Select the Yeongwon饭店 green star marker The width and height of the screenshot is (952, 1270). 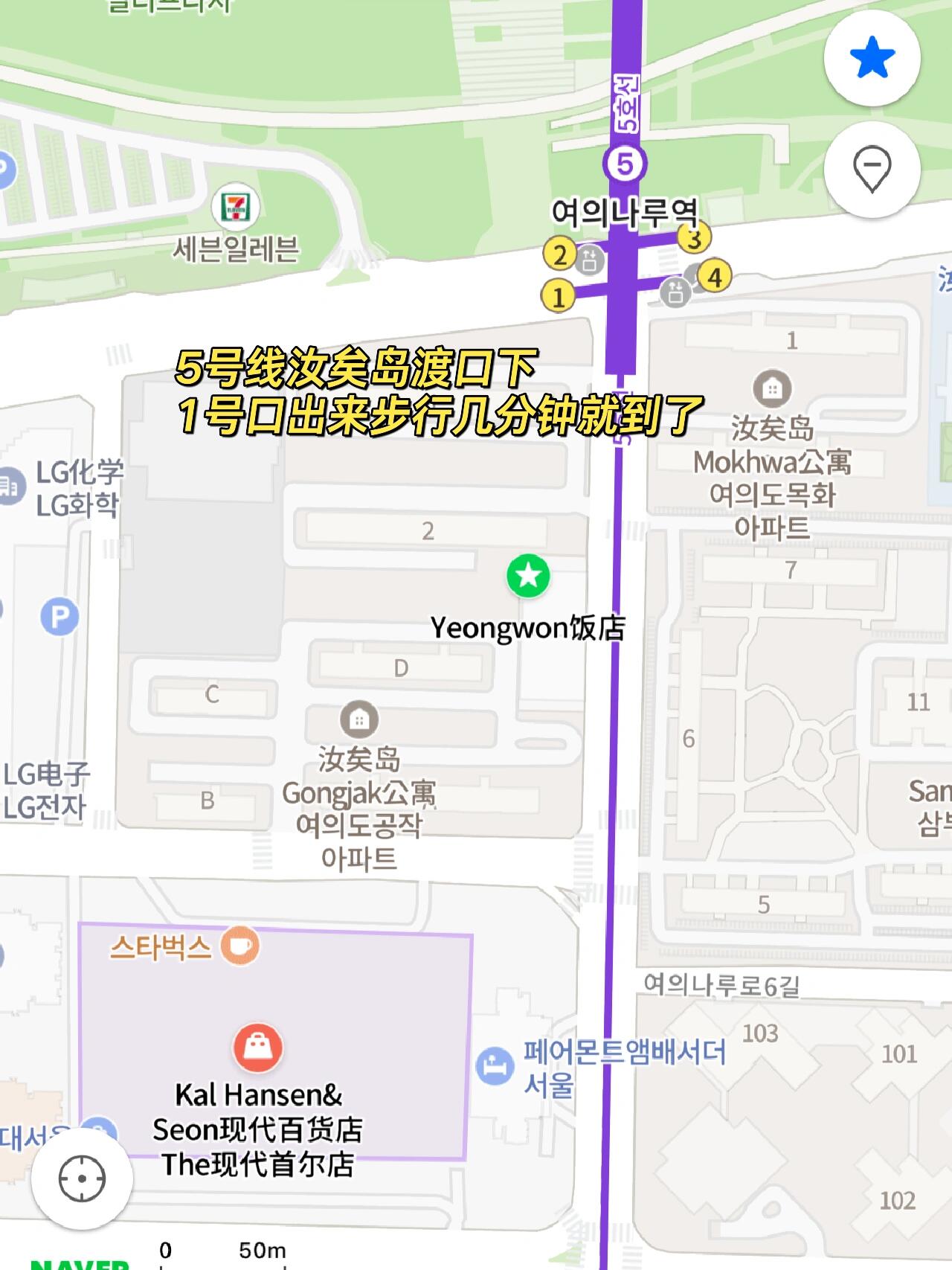(x=528, y=575)
